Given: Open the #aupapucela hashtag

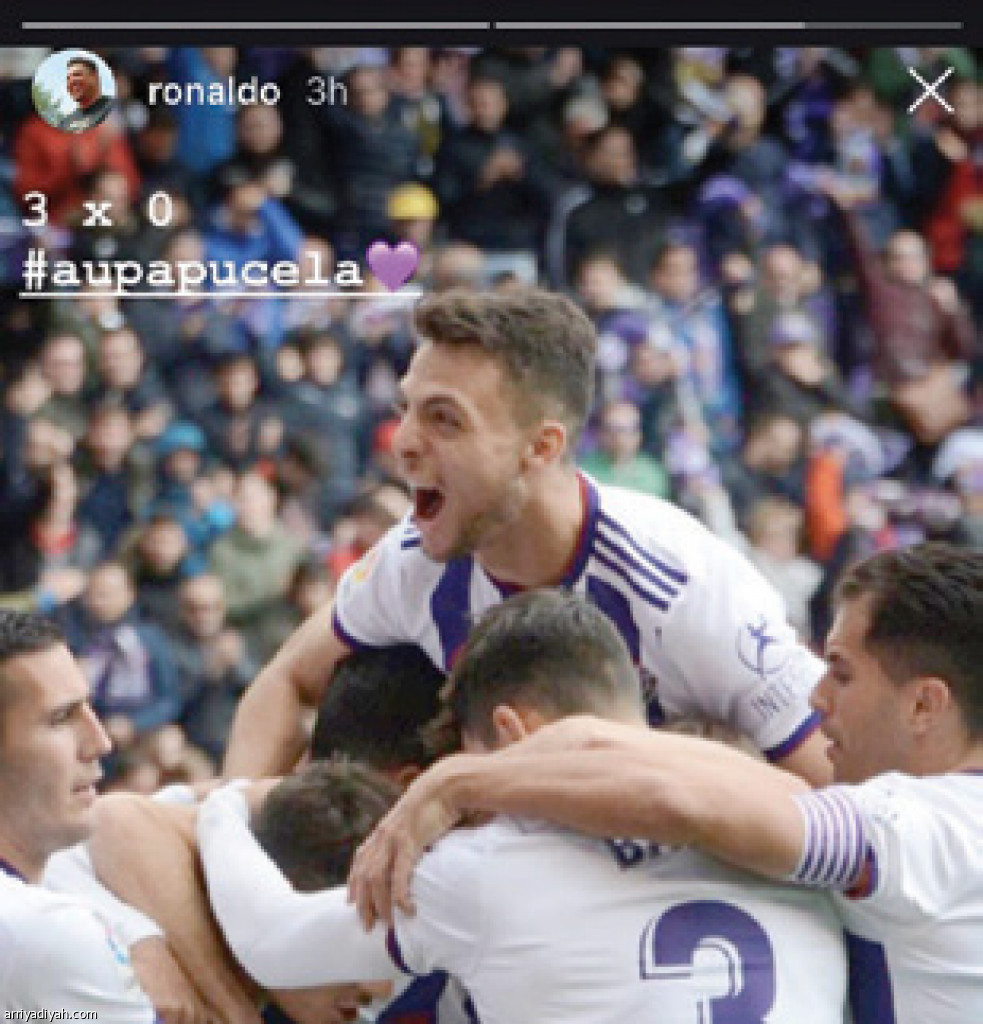Looking at the screenshot, I should tap(192, 271).
